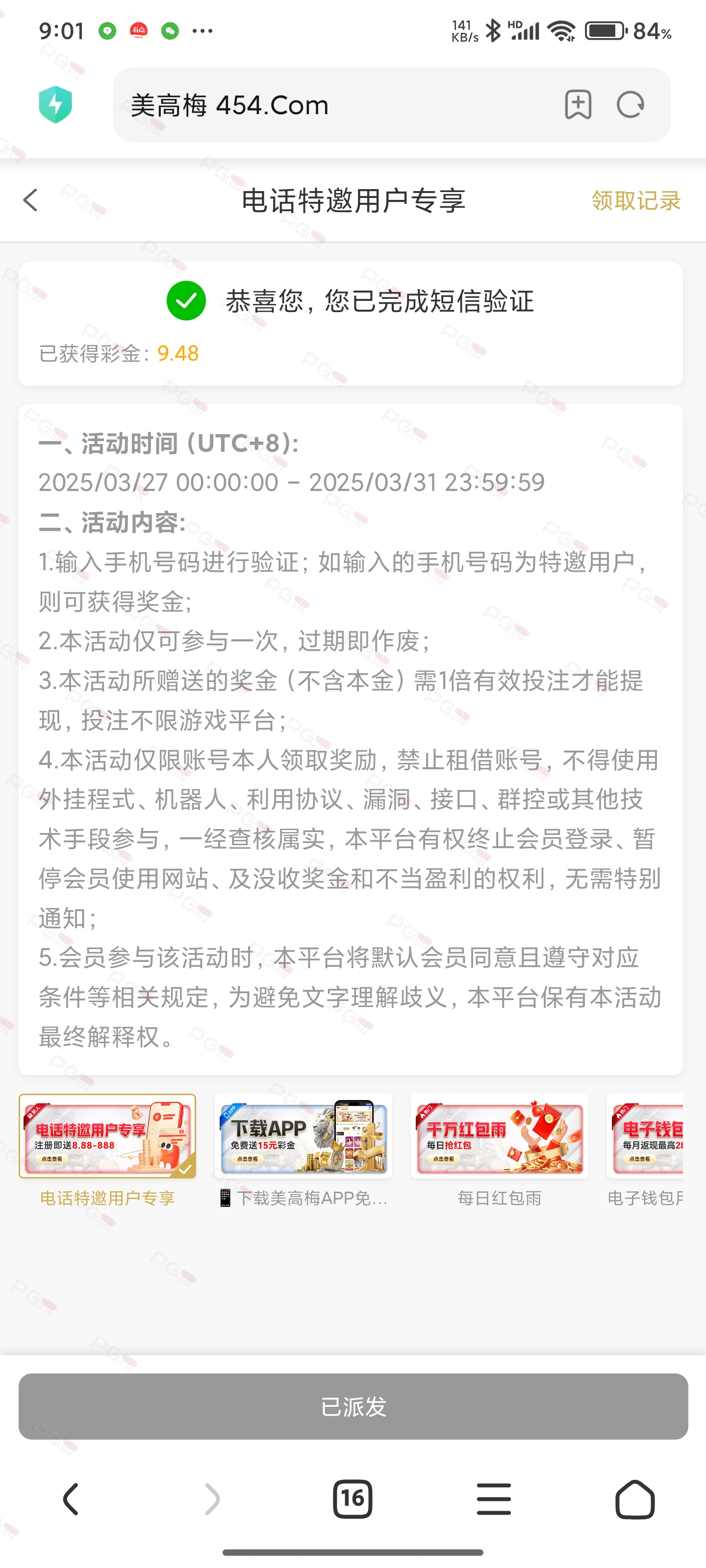
Task: Open the browser menu
Action: click(x=494, y=1498)
